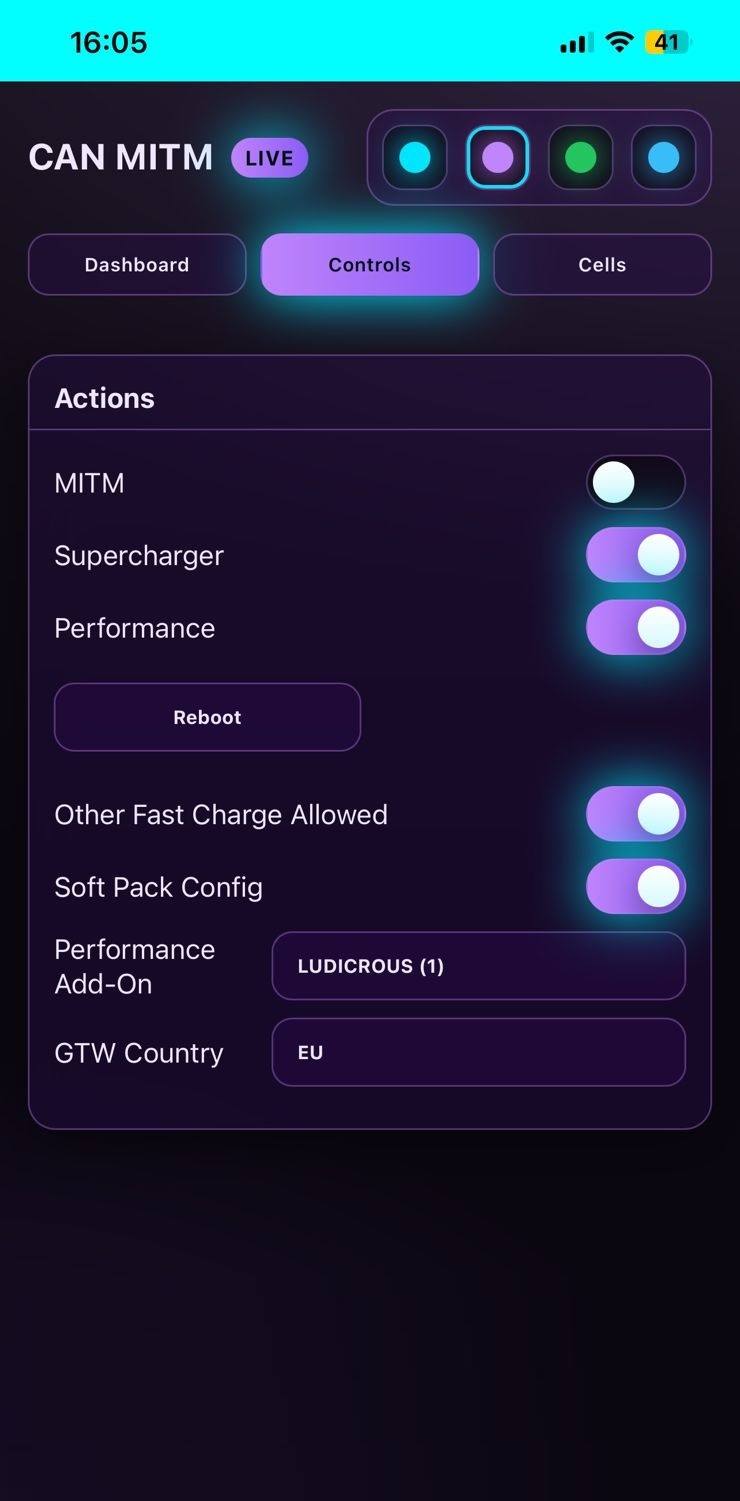Turn off the Performance toggle

(636, 627)
